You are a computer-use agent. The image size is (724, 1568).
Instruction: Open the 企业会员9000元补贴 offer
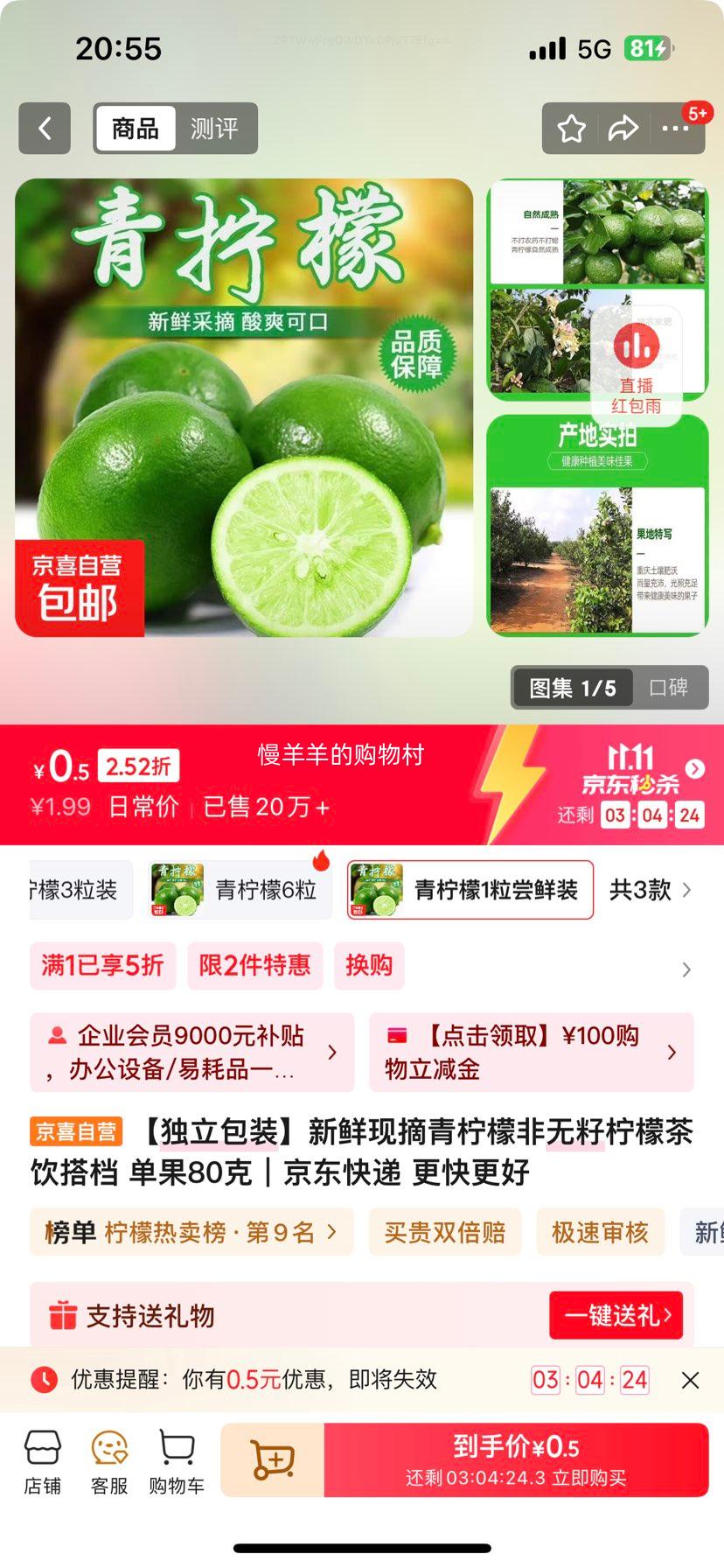pyautogui.click(x=191, y=1053)
